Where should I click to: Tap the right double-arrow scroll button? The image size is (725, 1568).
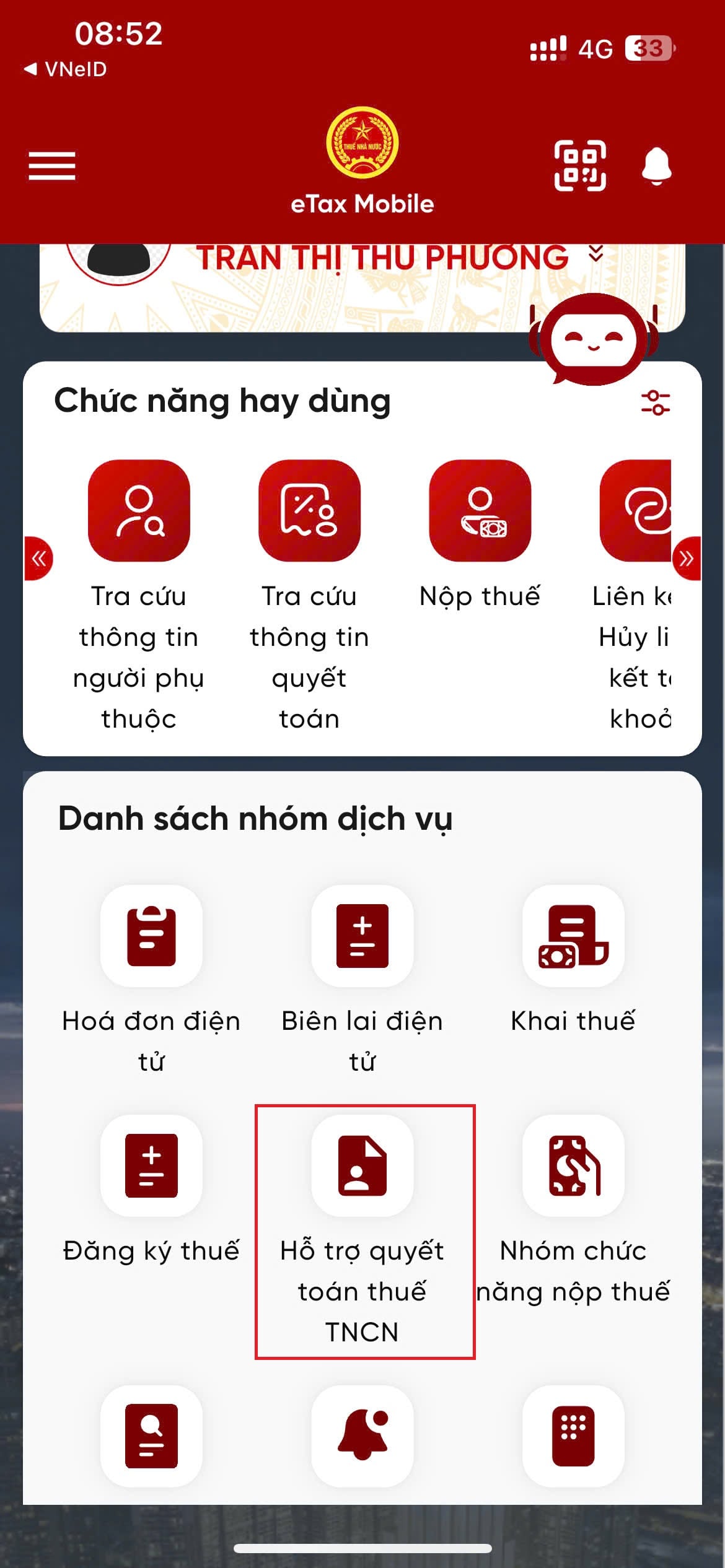coord(686,559)
